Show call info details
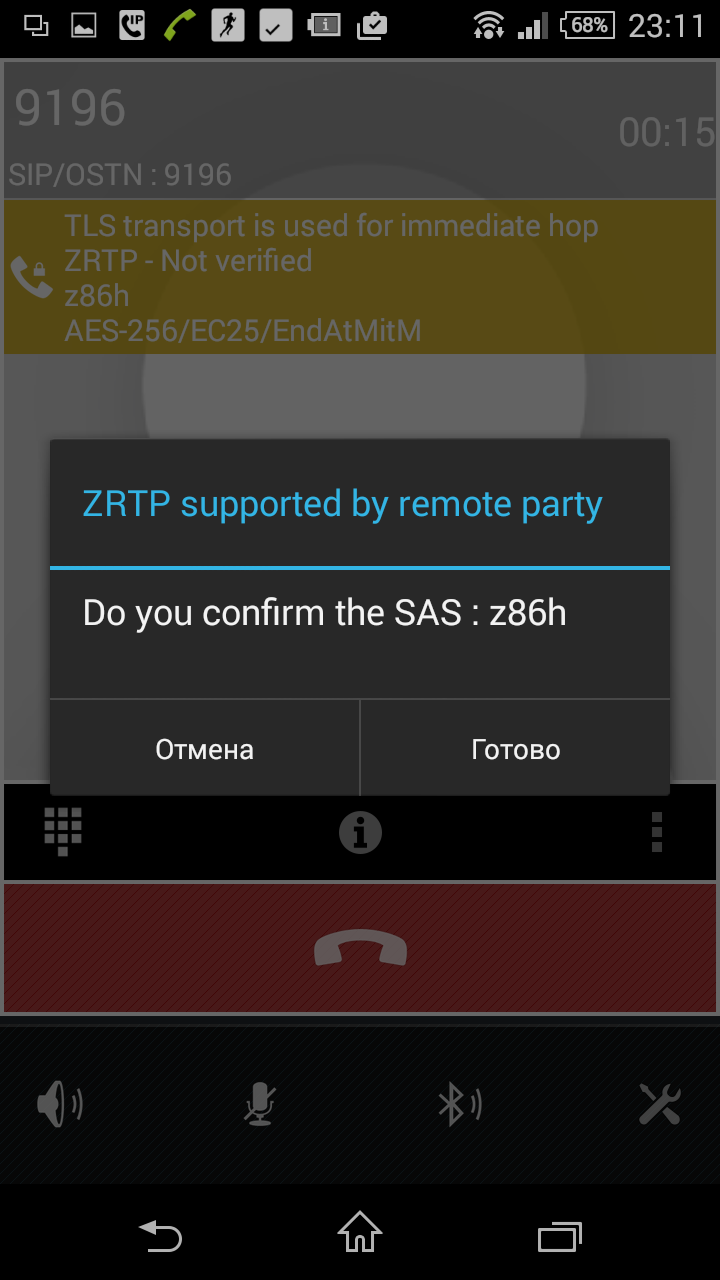 click(x=360, y=832)
